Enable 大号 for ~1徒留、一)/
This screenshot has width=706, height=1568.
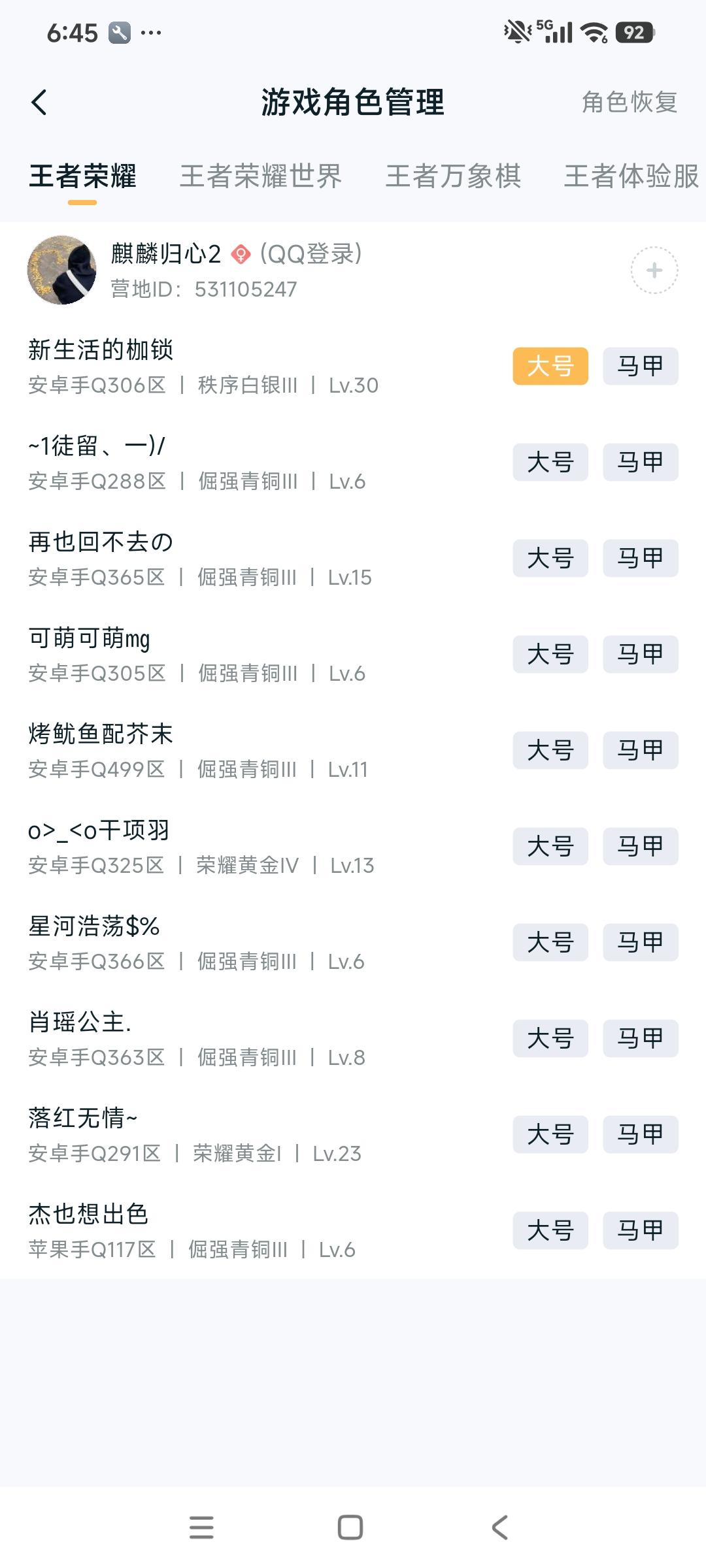[x=550, y=463]
